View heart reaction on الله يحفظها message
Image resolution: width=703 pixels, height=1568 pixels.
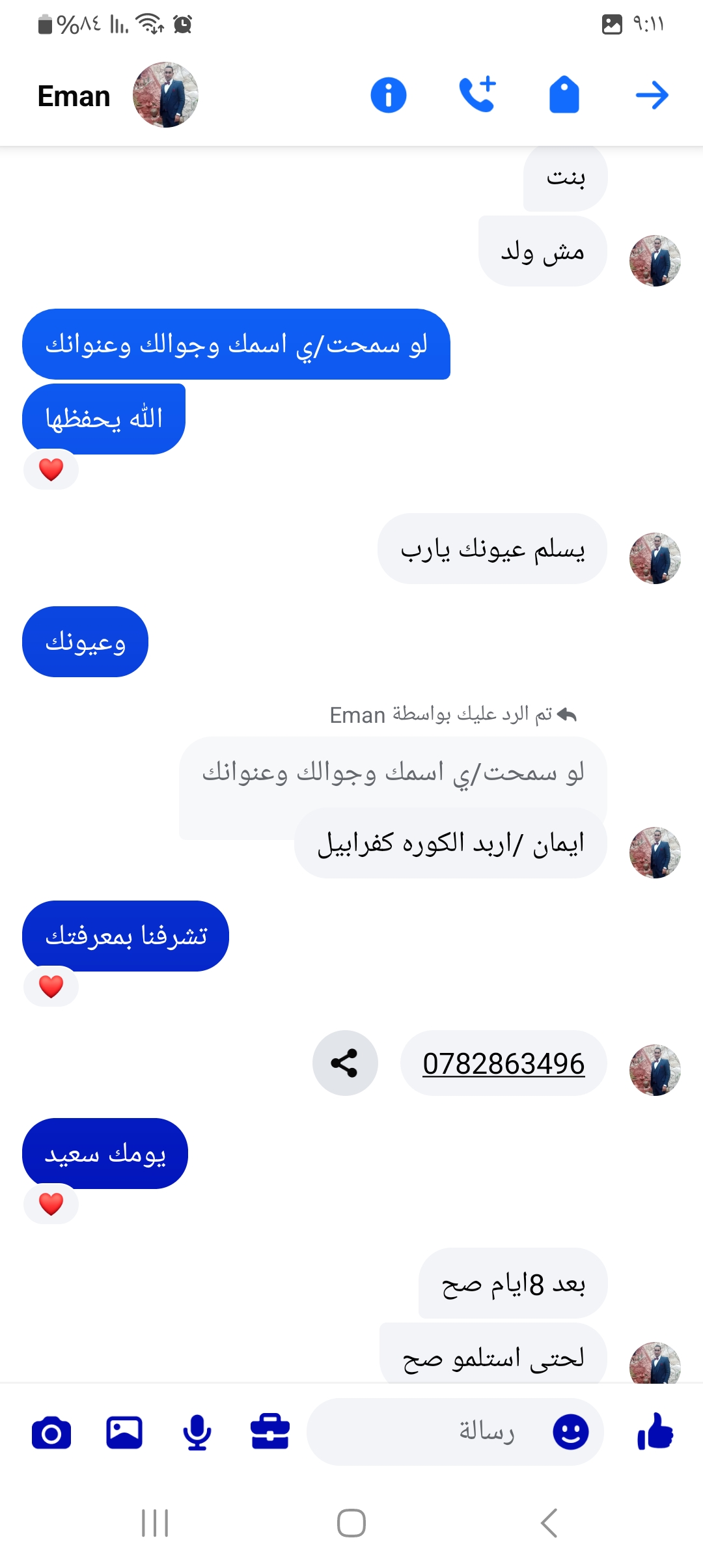pos(51,469)
